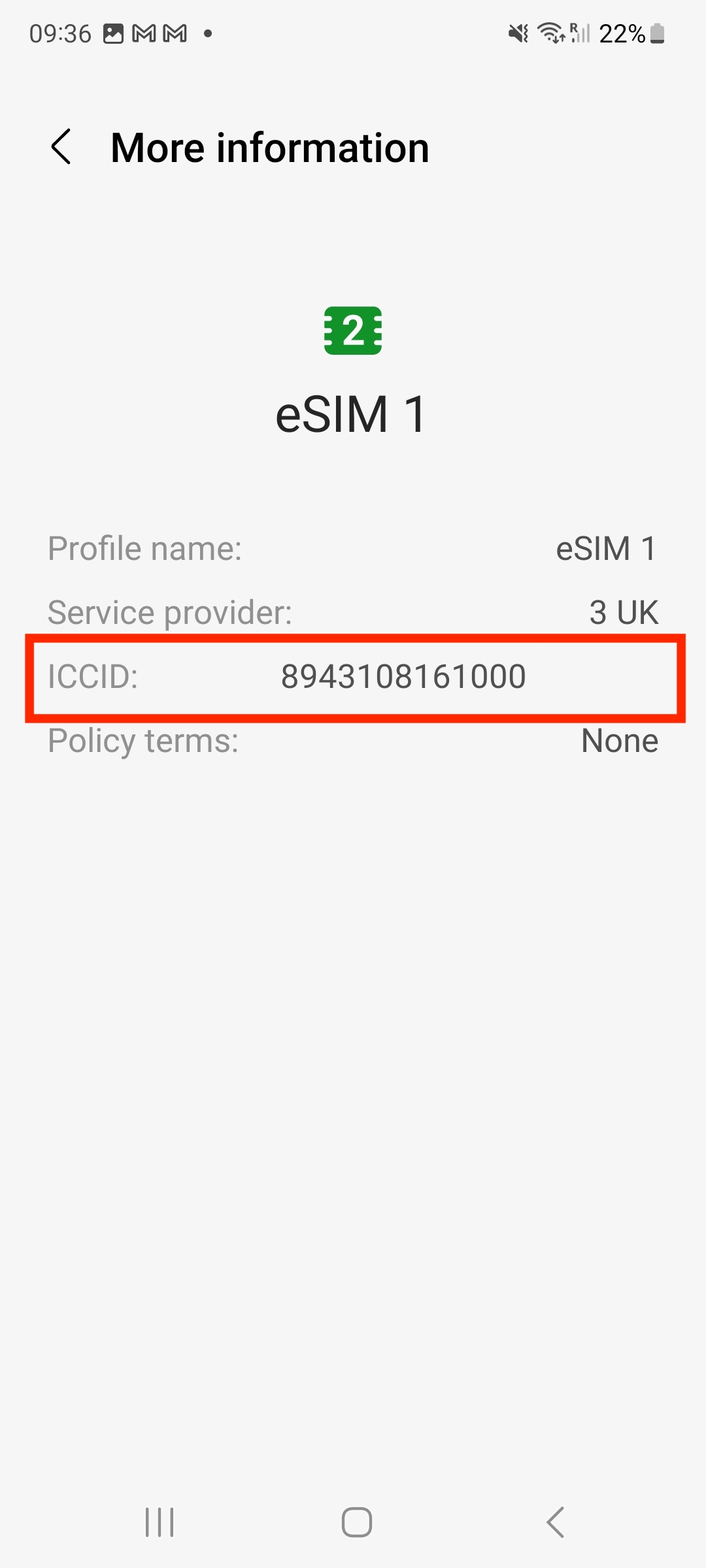Viewport: 706px width, 1568px height.
Task: Tap the small notification dot in status bar
Action: tap(208, 34)
